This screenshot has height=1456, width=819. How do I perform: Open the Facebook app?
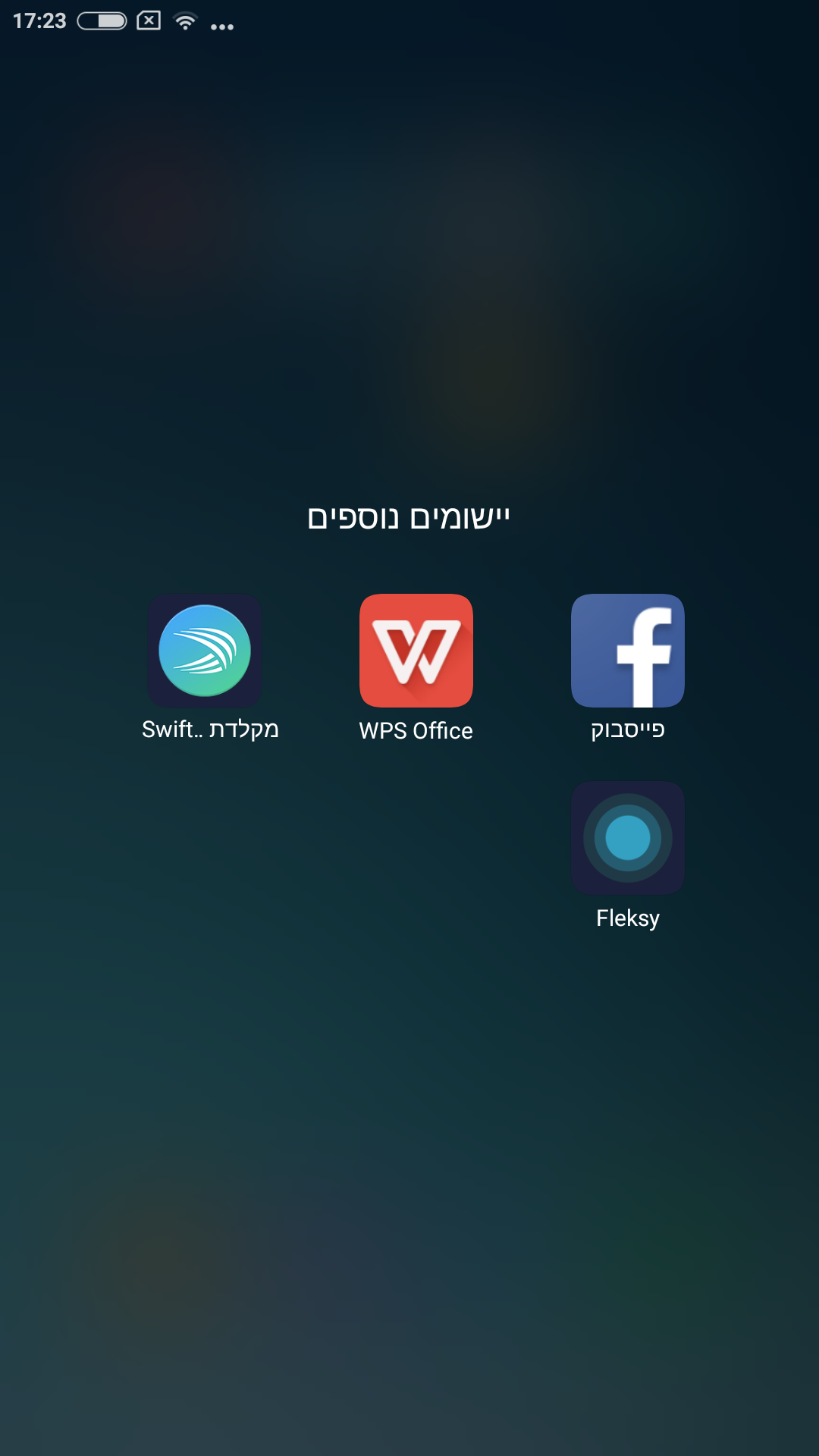627,651
